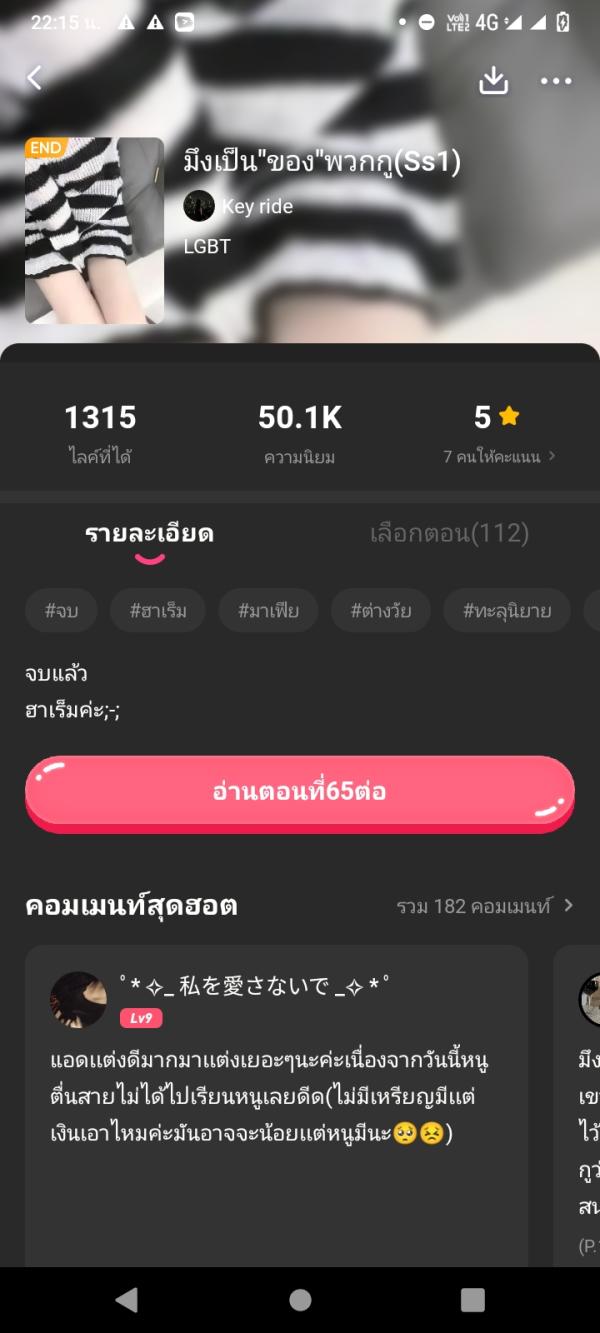Select the #ทะลุนิยาย tag chip
The width and height of the screenshot is (600, 1333).
point(507,610)
